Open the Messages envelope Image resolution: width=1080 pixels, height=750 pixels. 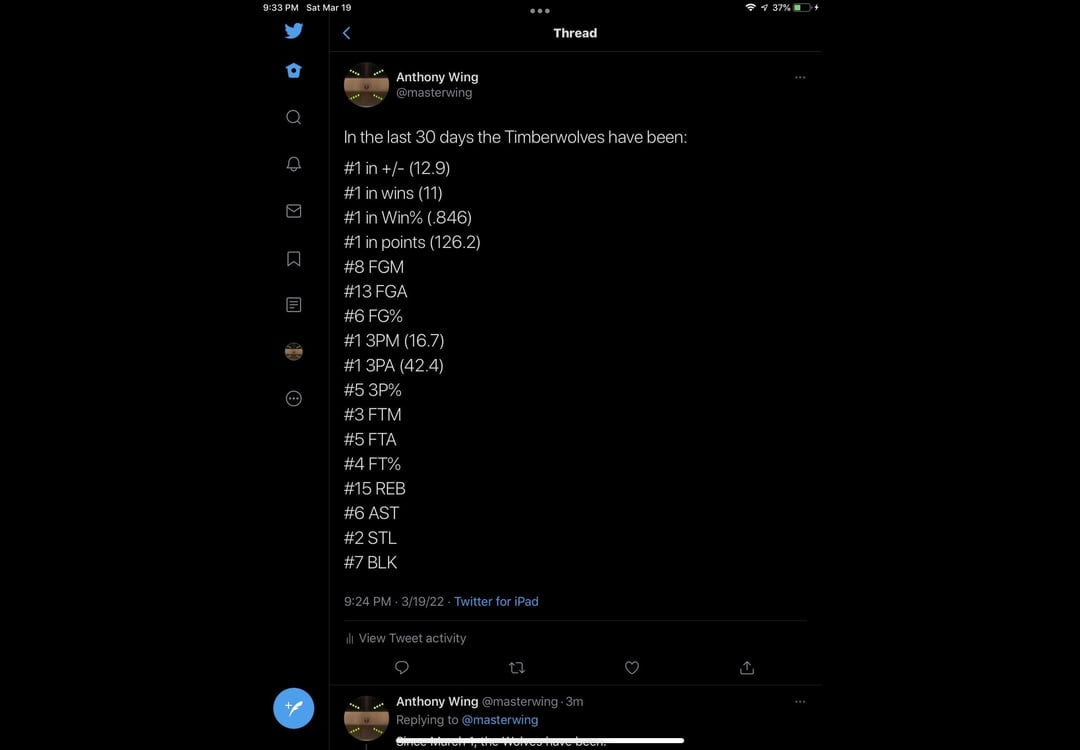(x=293, y=211)
